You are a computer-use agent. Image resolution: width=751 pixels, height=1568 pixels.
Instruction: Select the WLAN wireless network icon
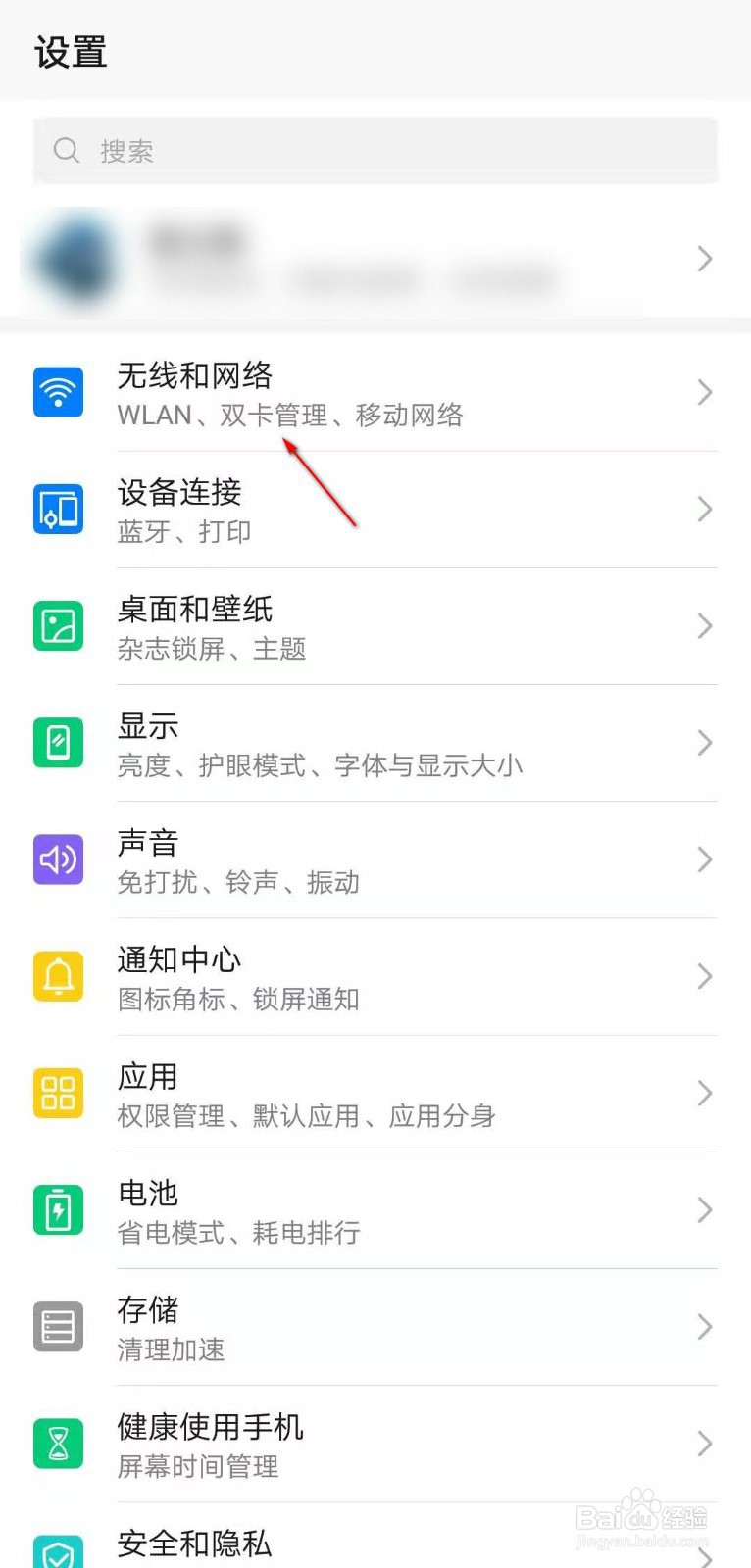[58, 391]
